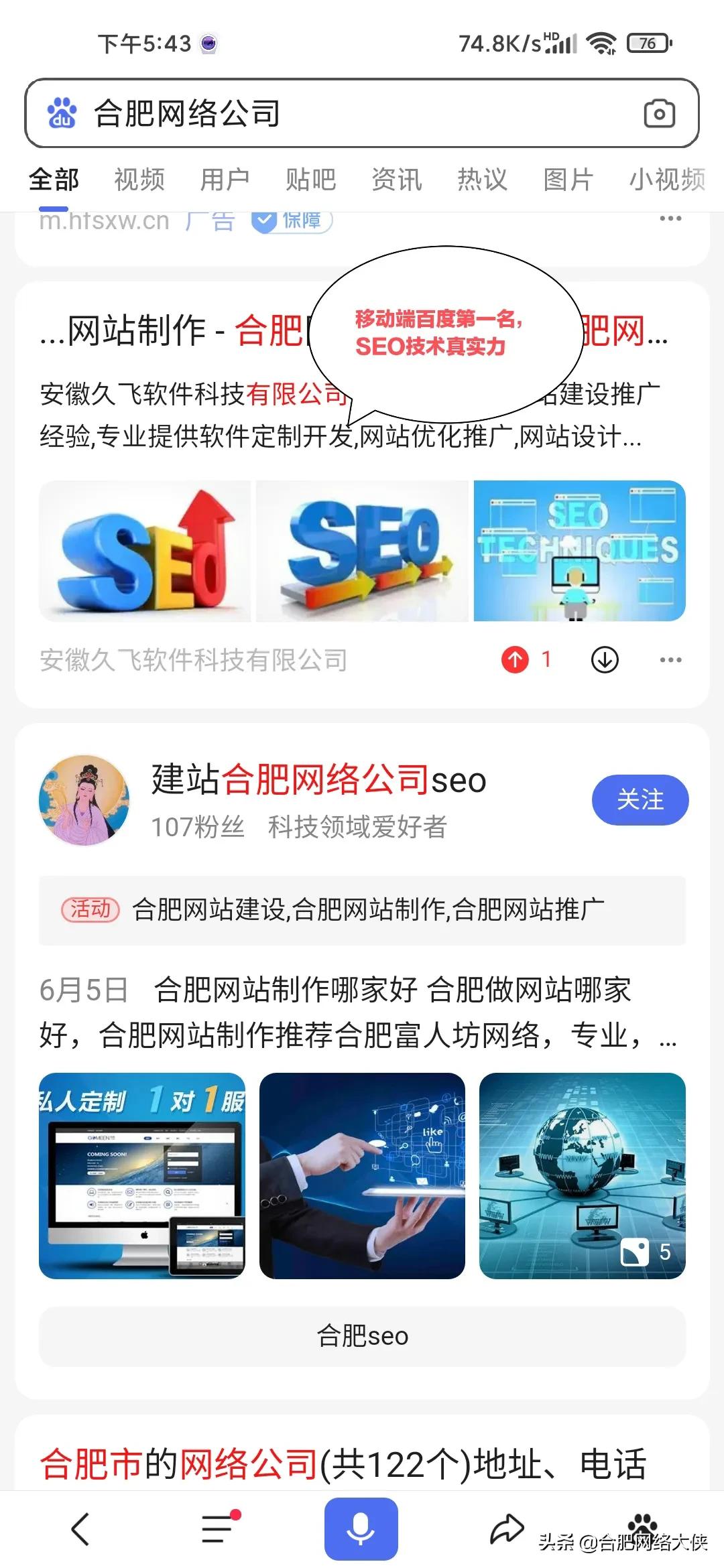Tap the 活动 activity badge
724x1568 pixels.
coord(93,908)
